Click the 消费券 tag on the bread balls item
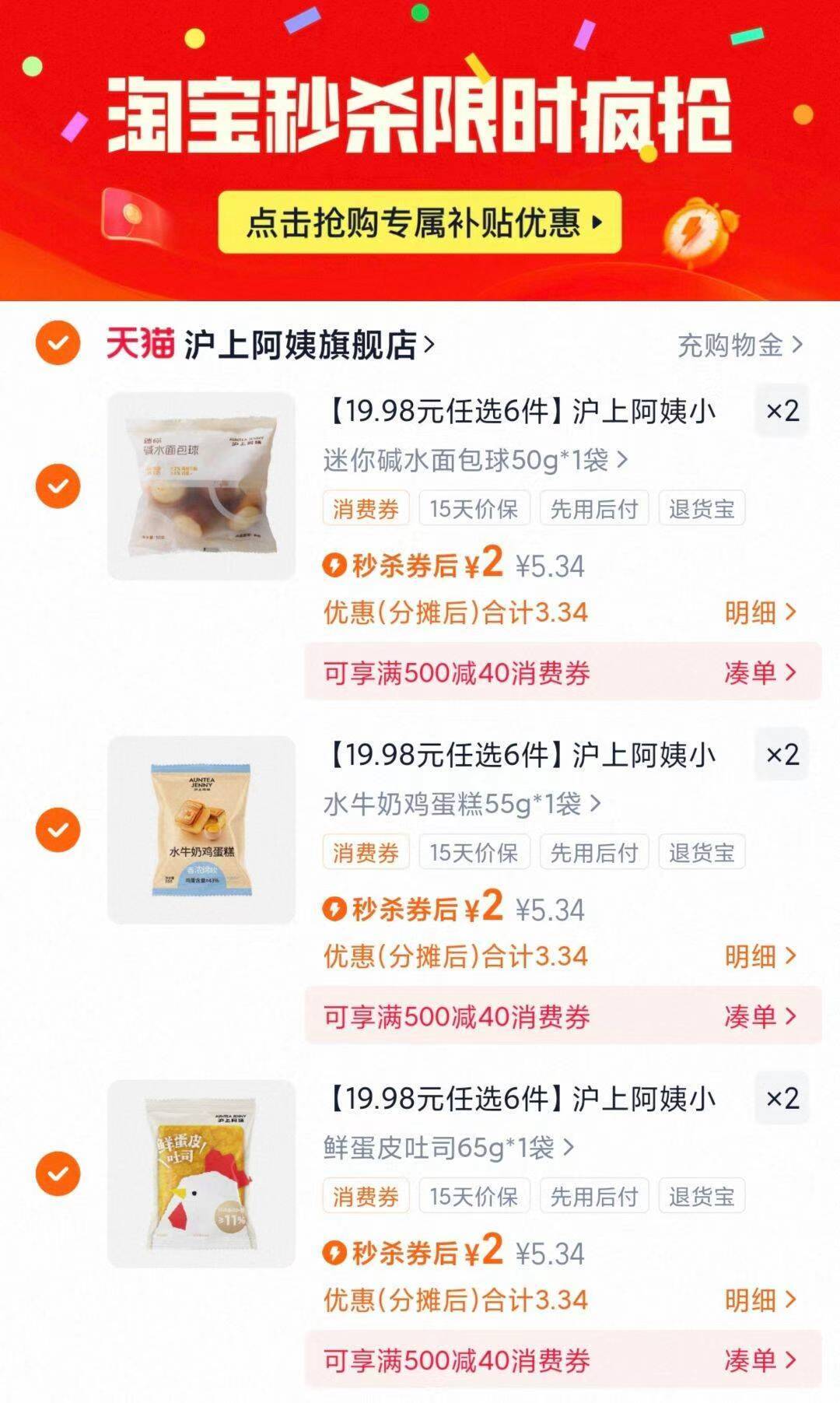This screenshot has width=840, height=1403. (x=366, y=507)
